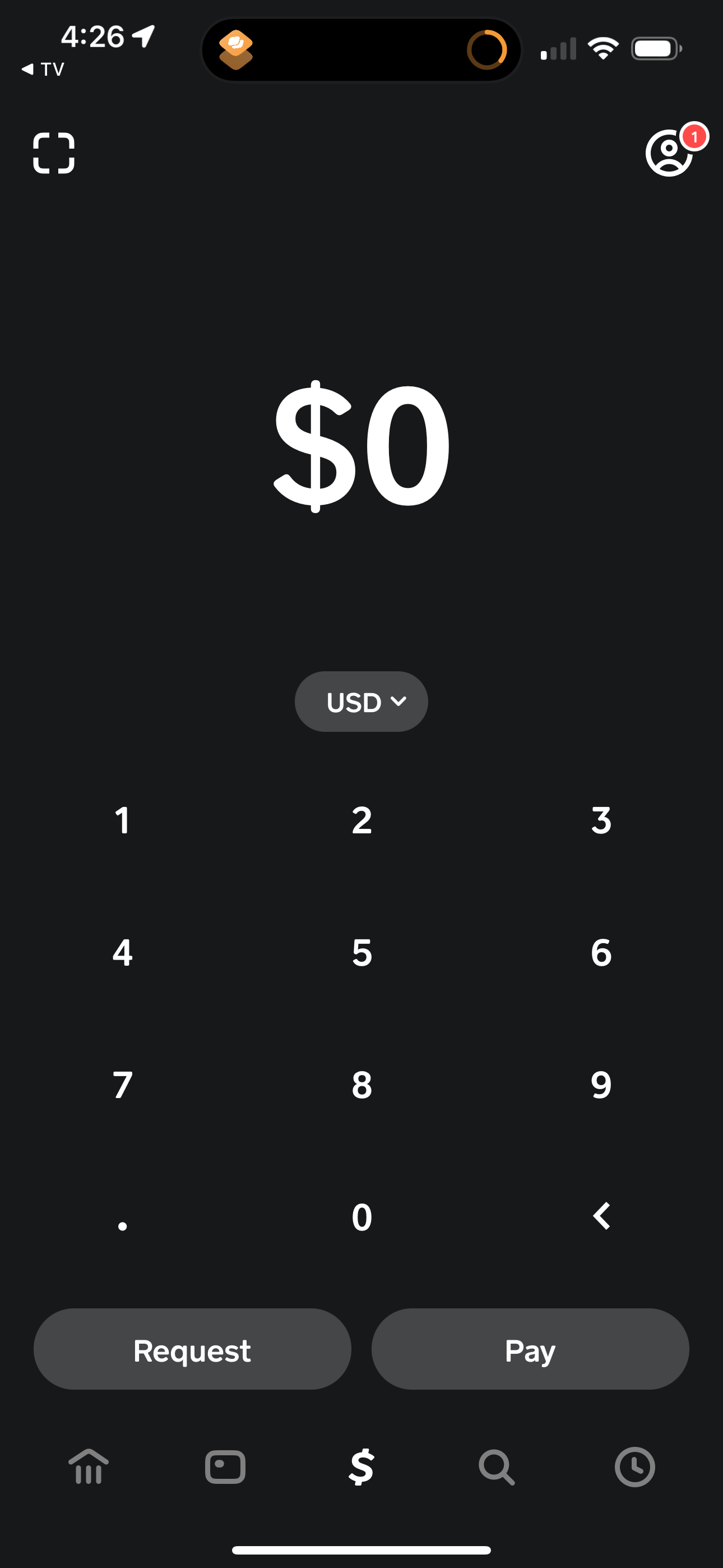This screenshot has height=1568, width=723.
Task: Open the search discover screen
Action: click(497, 1468)
